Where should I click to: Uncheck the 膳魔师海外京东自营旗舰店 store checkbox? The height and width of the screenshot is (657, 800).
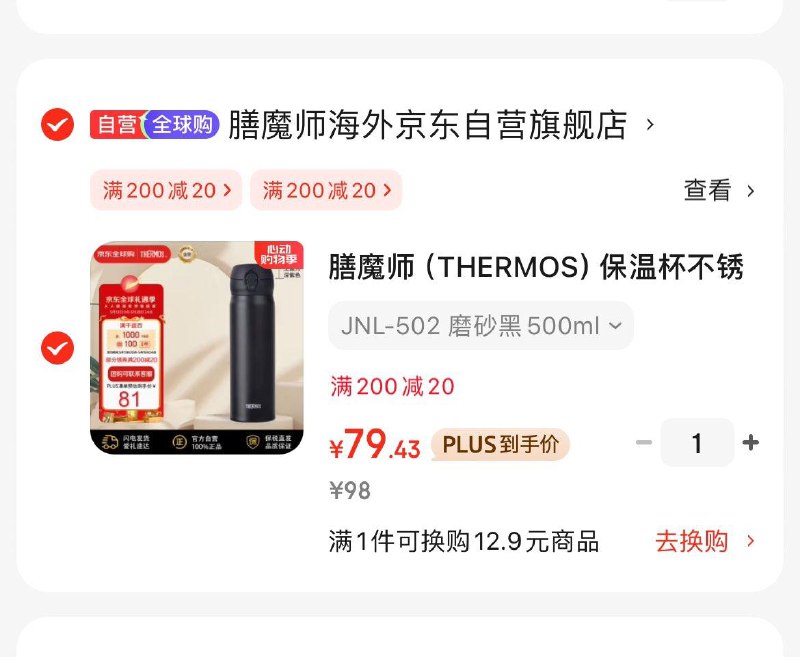(57, 125)
